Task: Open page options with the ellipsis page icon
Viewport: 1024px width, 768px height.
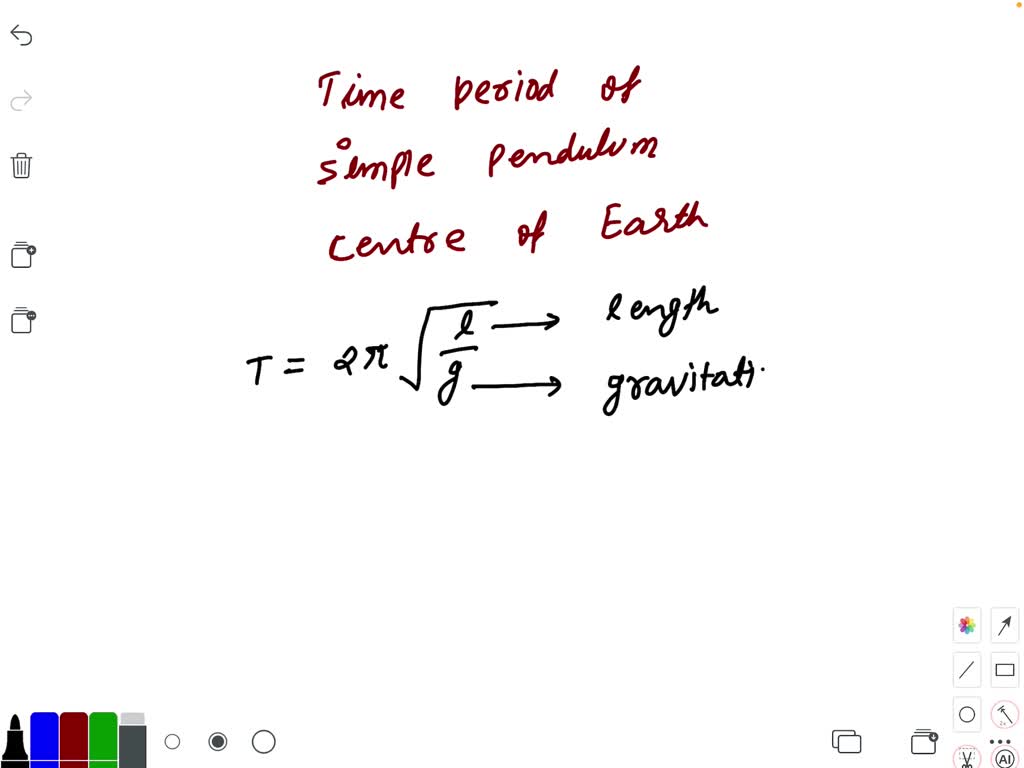Action: point(22,320)
